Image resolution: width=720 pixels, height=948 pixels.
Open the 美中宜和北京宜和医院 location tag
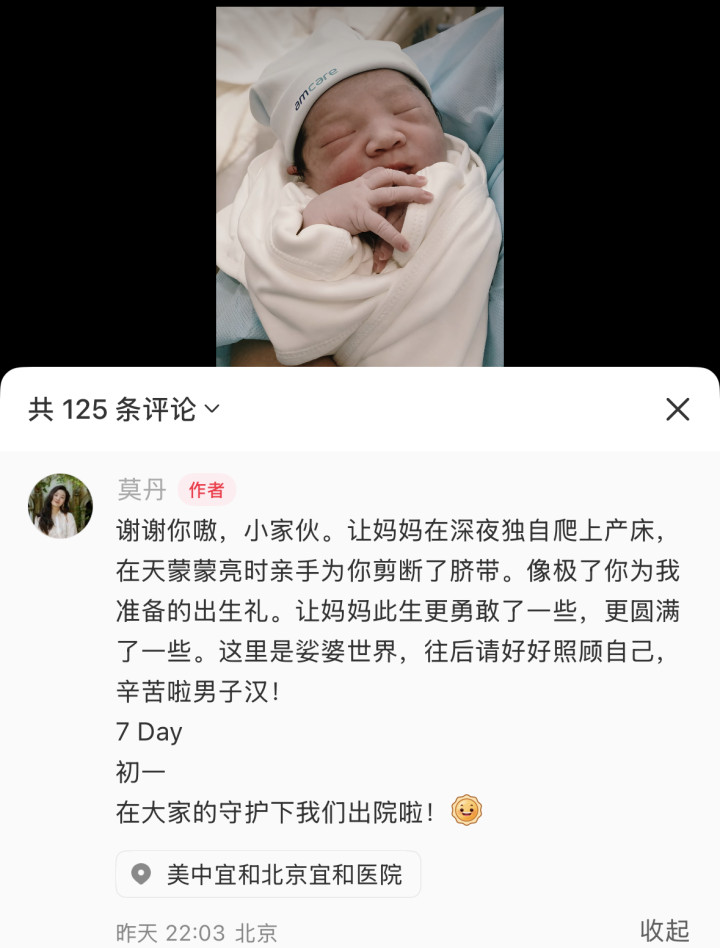[x=268, y=874]
